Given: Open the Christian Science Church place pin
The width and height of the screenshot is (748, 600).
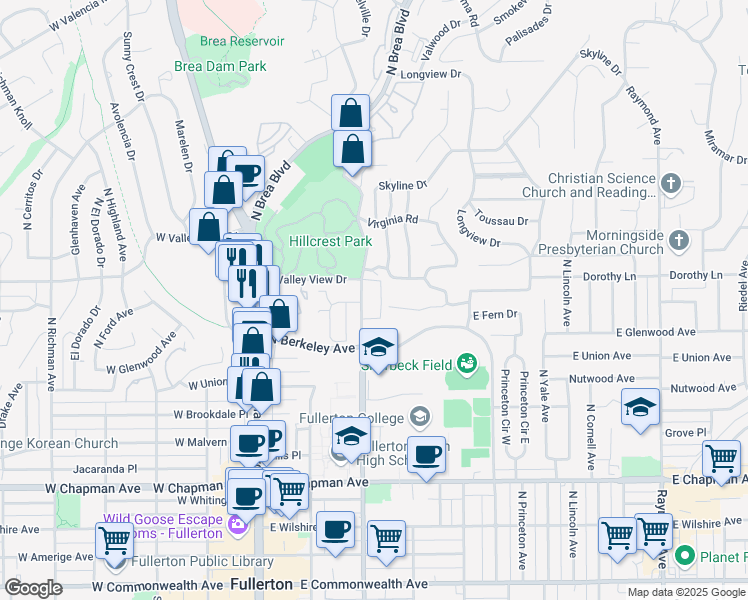Looking at the screenshot, I should tap(671, 184).
